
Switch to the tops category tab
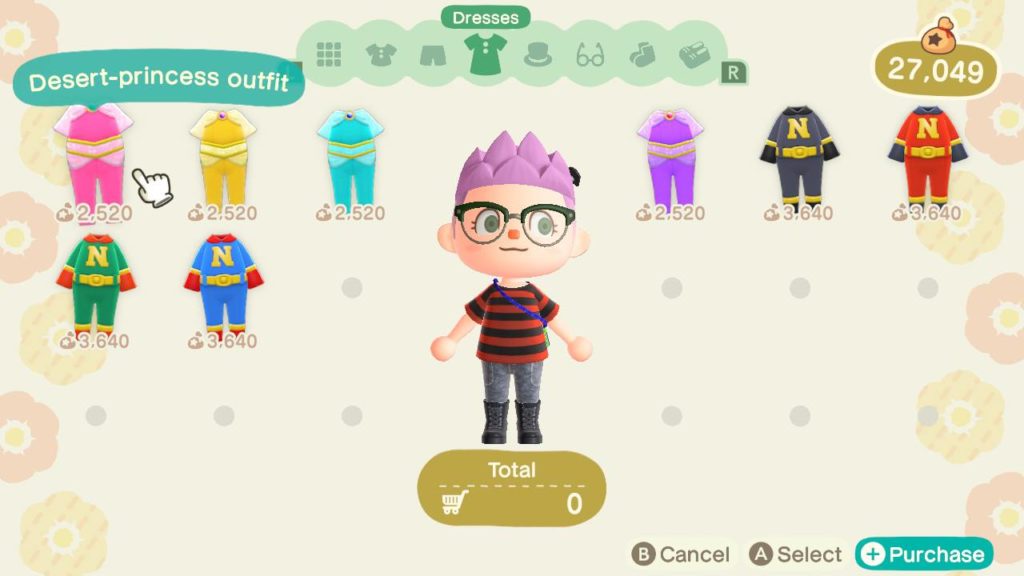pyautogui.click(x=381, y=54)
